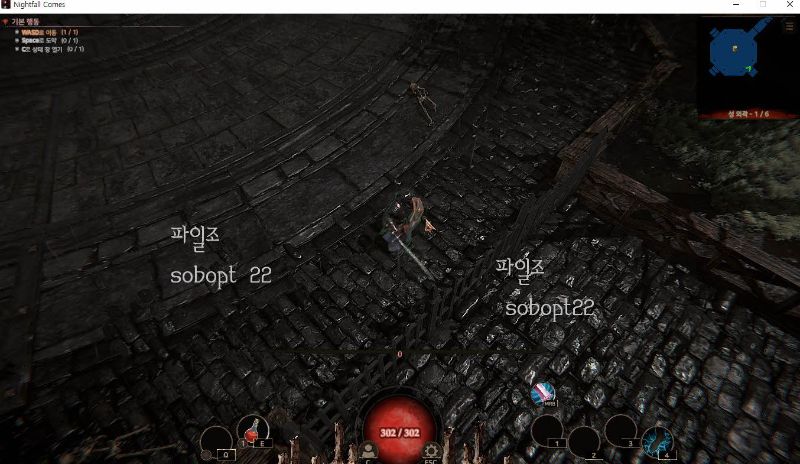The width and height of the screenshot is (800, 464).
Task: Open the character panel icon labeled C
Action: 369,450
